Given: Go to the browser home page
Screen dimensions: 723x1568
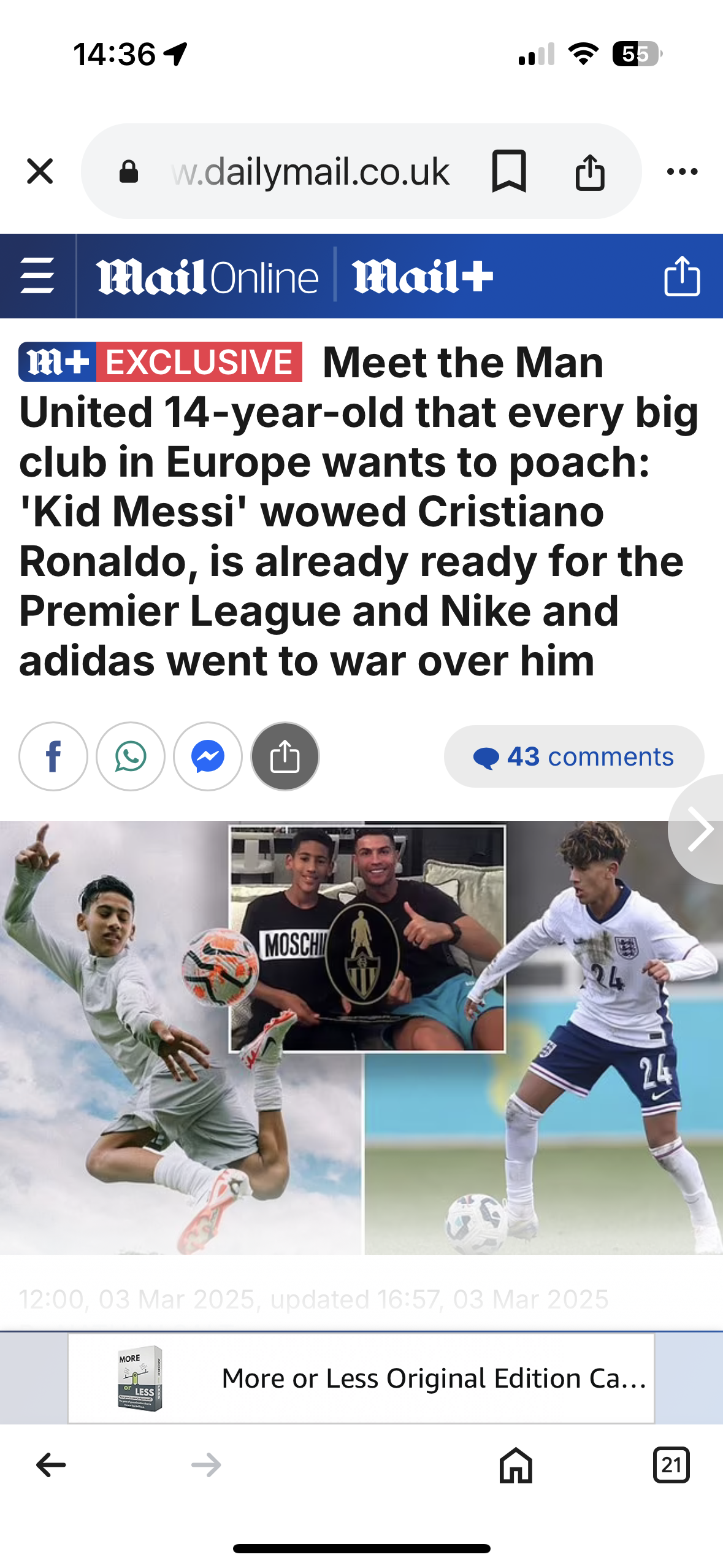Looking at the screenshot, I should [x=516, y=1465].
